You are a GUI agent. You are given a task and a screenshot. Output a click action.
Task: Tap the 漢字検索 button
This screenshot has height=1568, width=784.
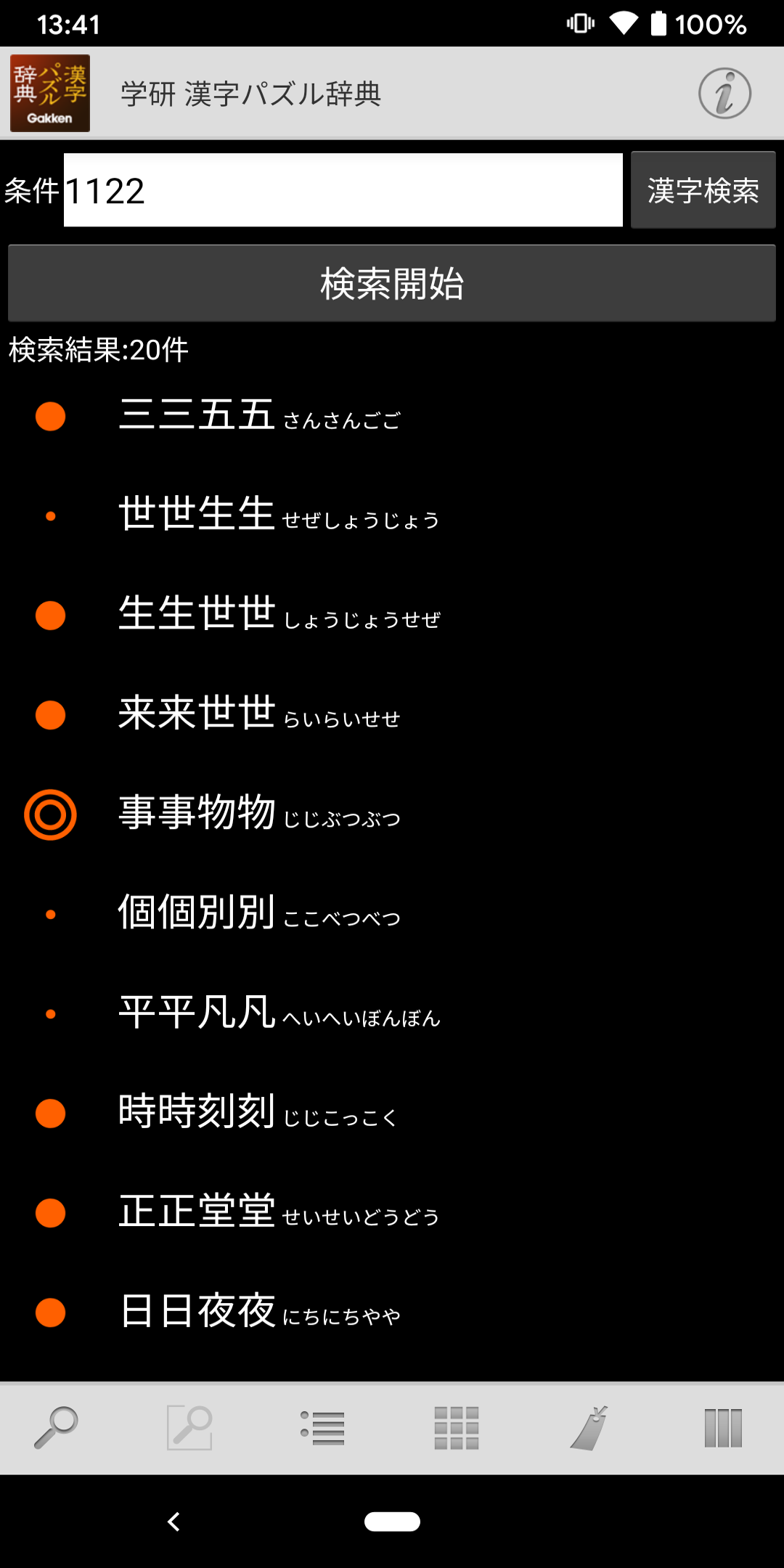click(x=703, y=190)
